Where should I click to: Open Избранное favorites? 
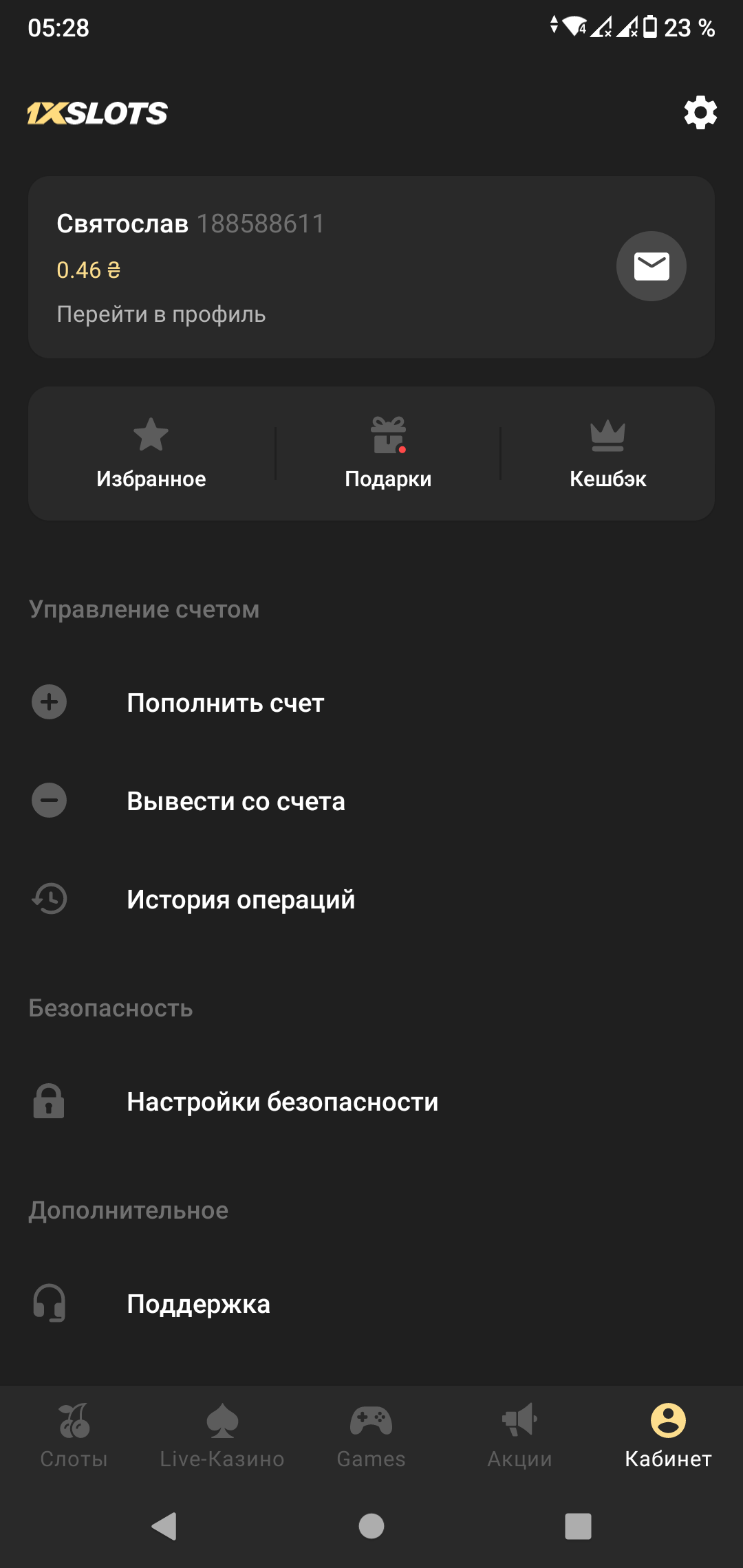(151, 453)
